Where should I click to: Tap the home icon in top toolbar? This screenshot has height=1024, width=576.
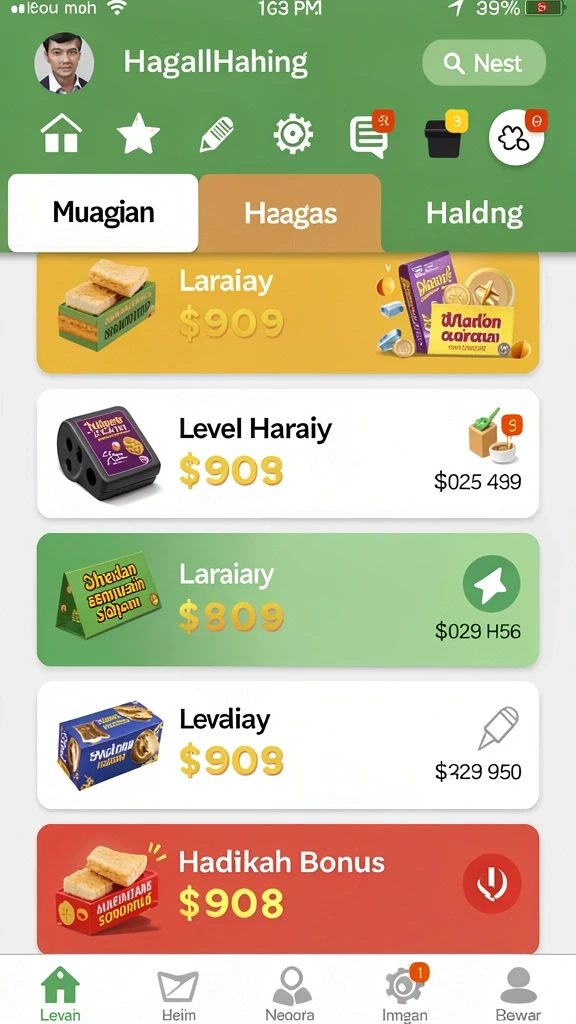(61, 133)
